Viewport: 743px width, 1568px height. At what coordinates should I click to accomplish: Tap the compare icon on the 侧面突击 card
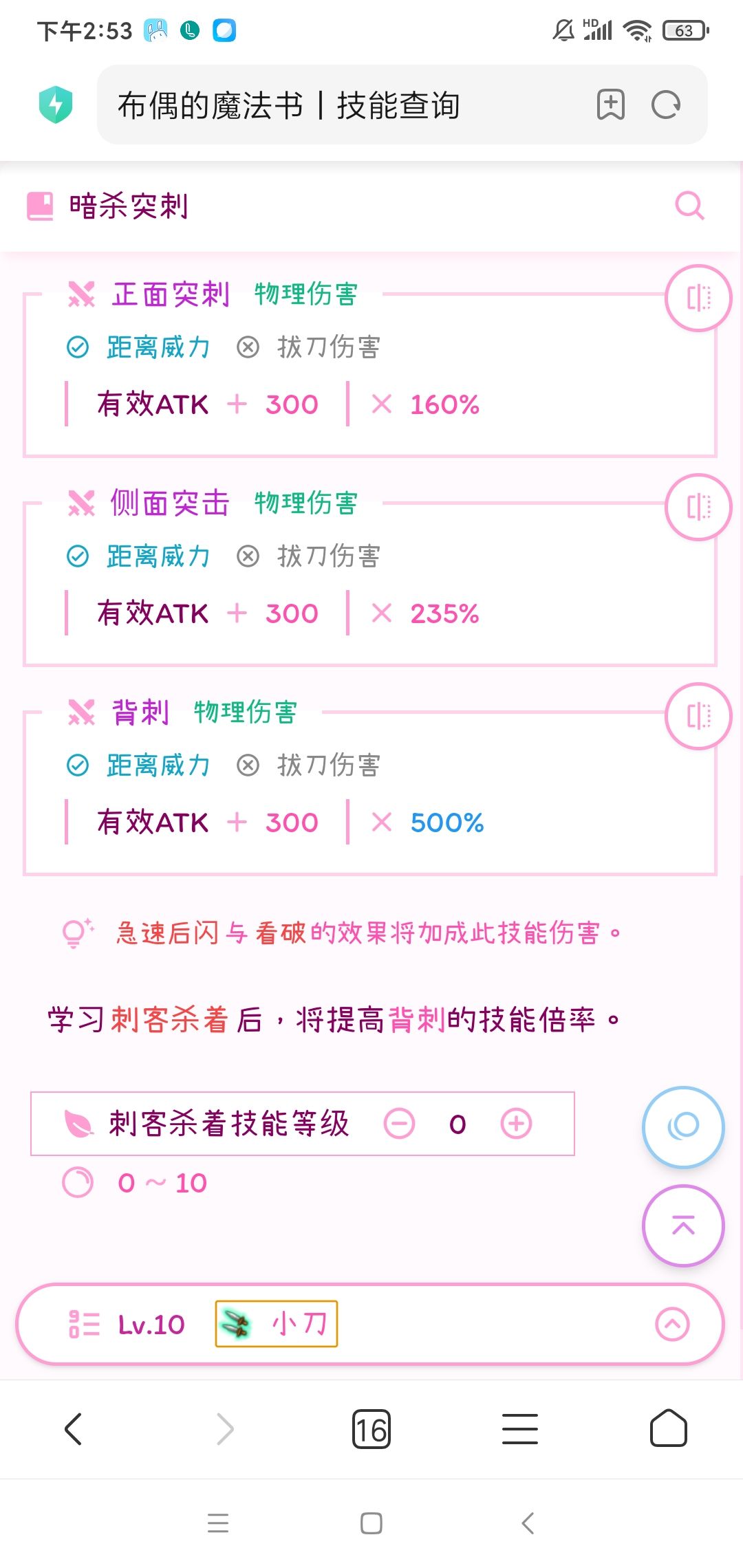698,508
